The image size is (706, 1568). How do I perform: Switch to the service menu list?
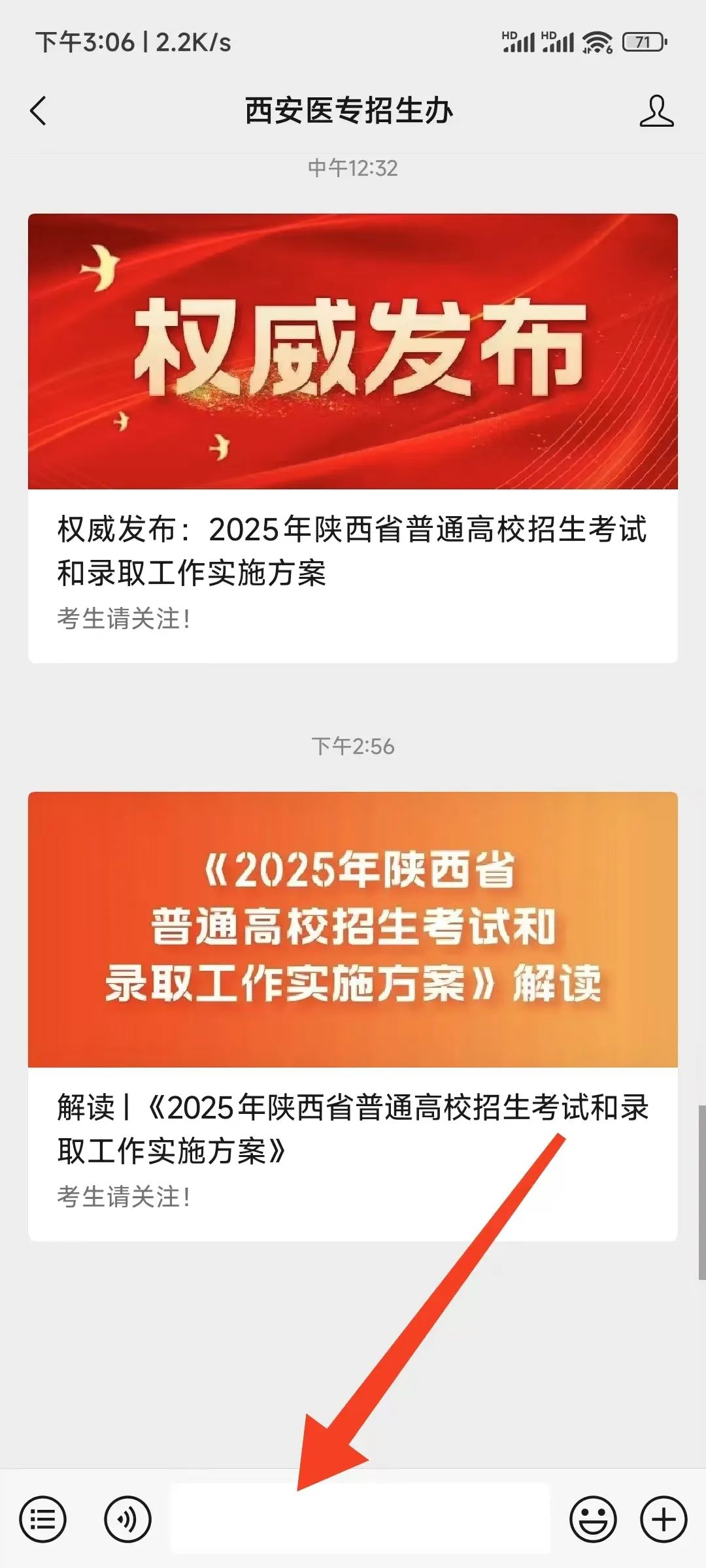pos(43,1519)
